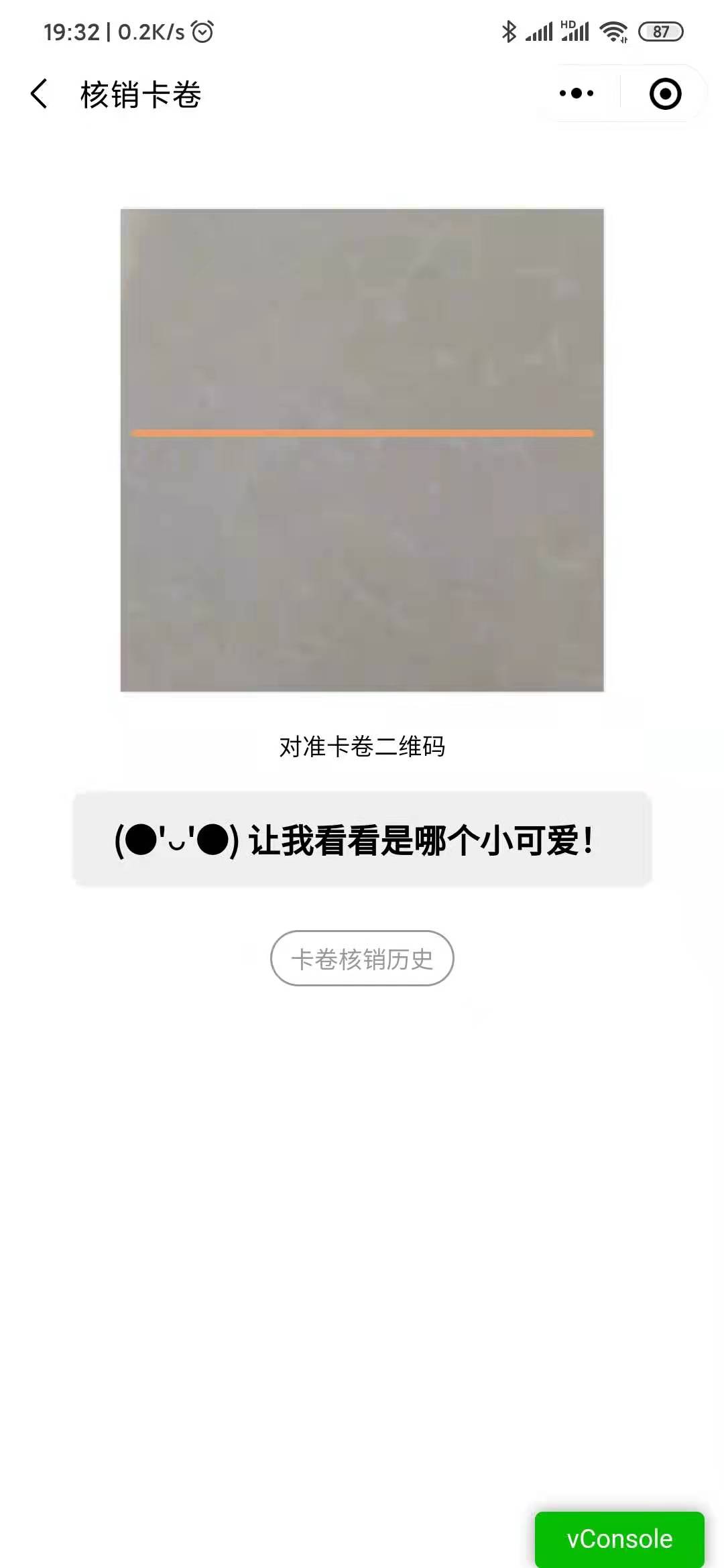Close the mini program via target icon
This screenshot has width=724, height=1568.
(x=665, y=94)
